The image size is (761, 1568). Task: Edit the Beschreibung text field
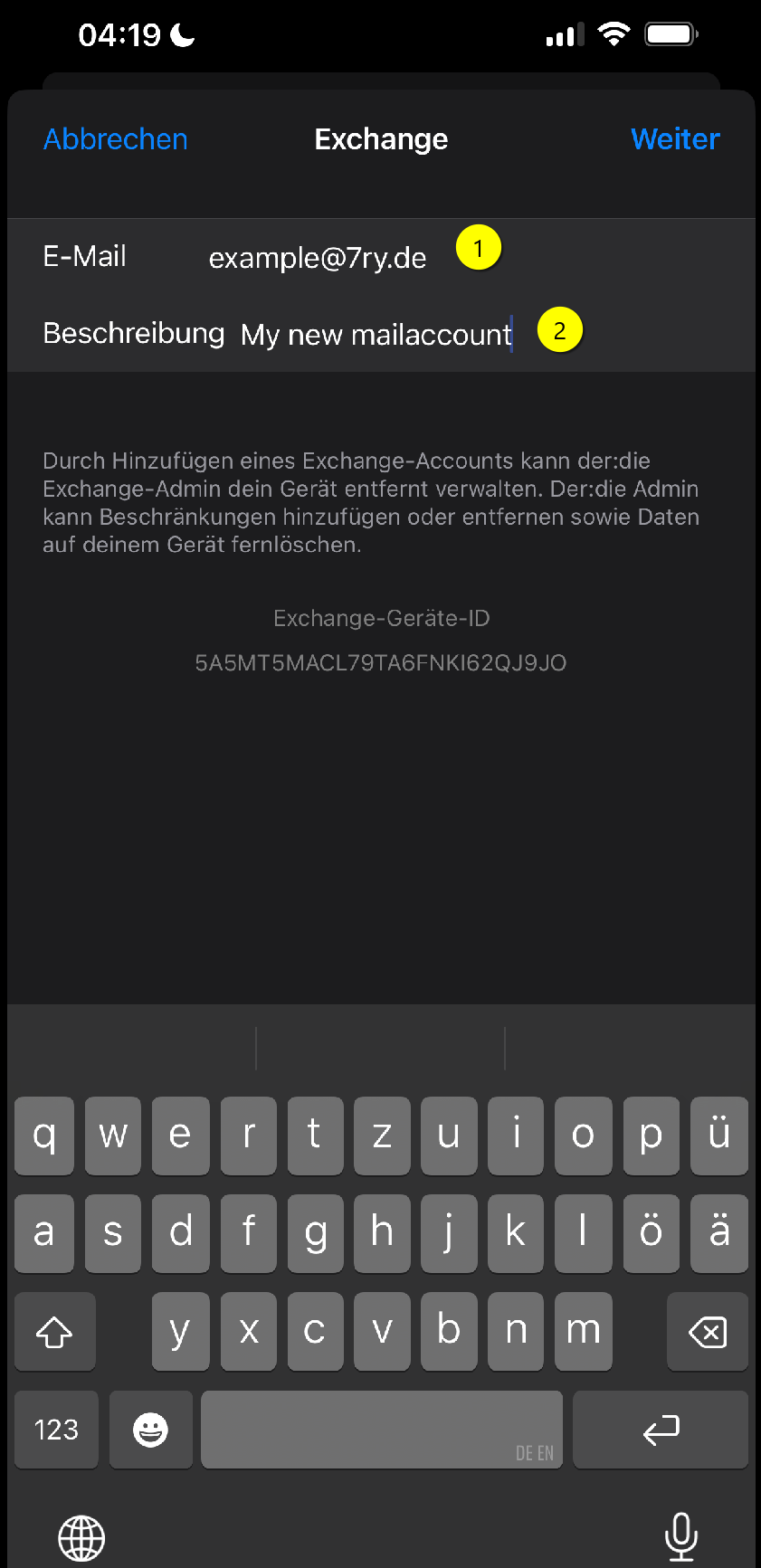(x=376, y=335)
